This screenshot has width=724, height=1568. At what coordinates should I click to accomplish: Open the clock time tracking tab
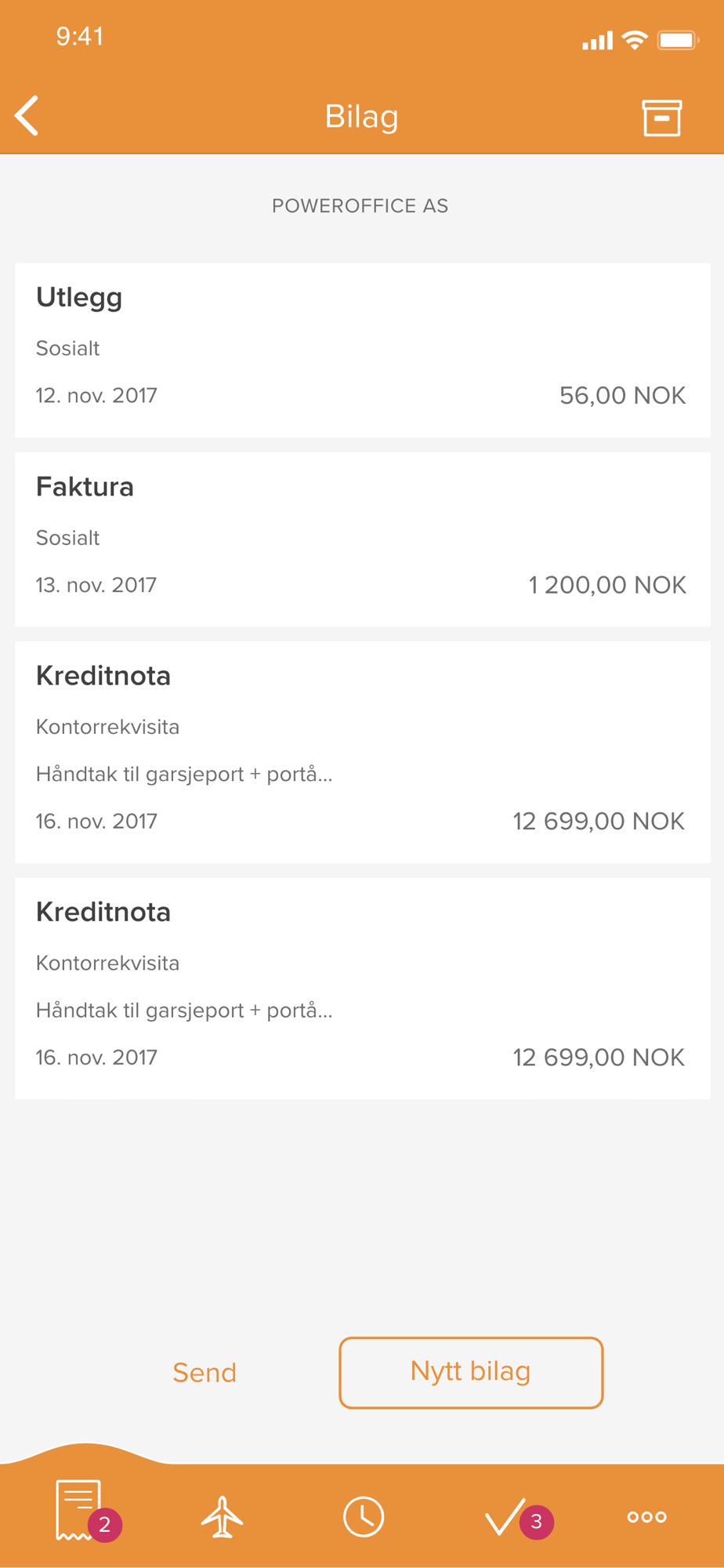tap(364, 1516)
